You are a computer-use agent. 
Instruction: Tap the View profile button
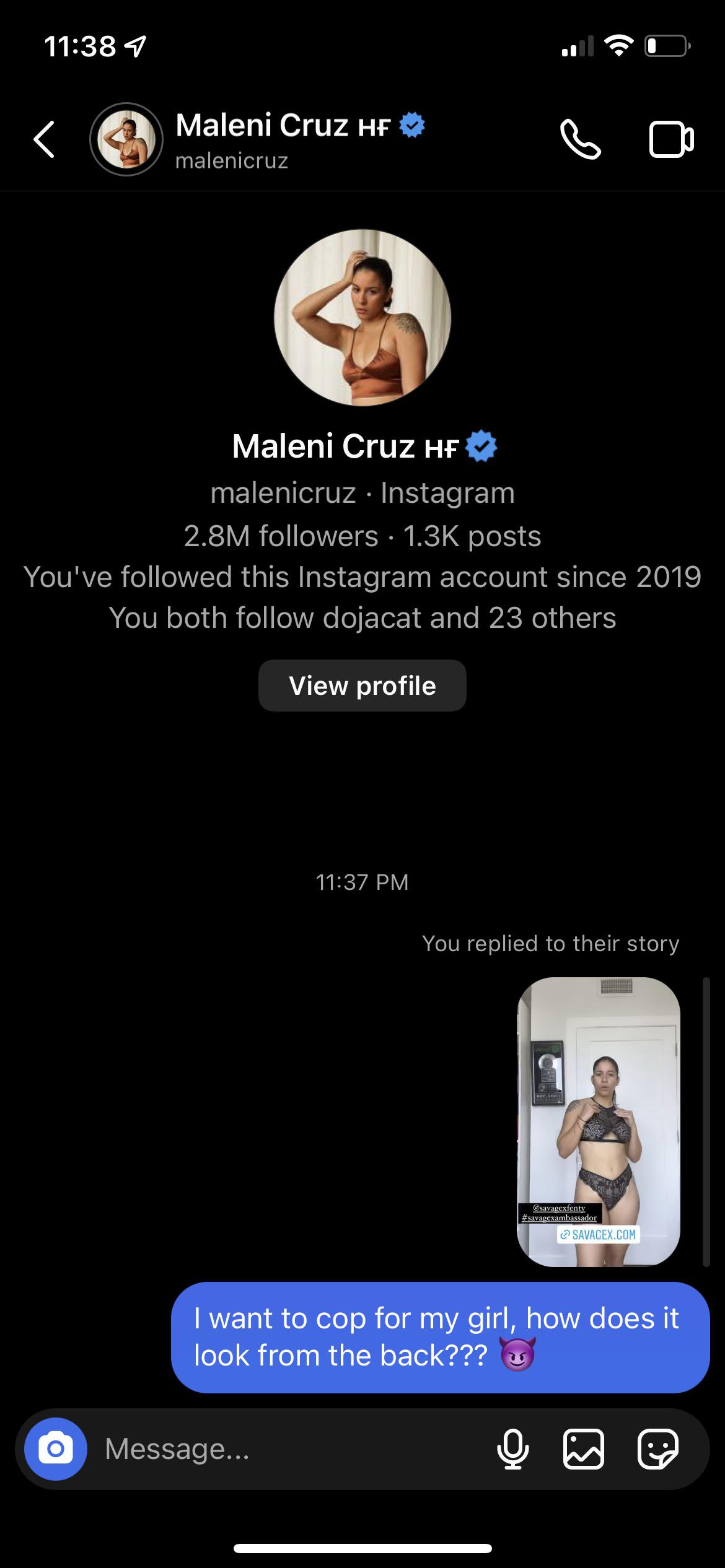point(362,686)
